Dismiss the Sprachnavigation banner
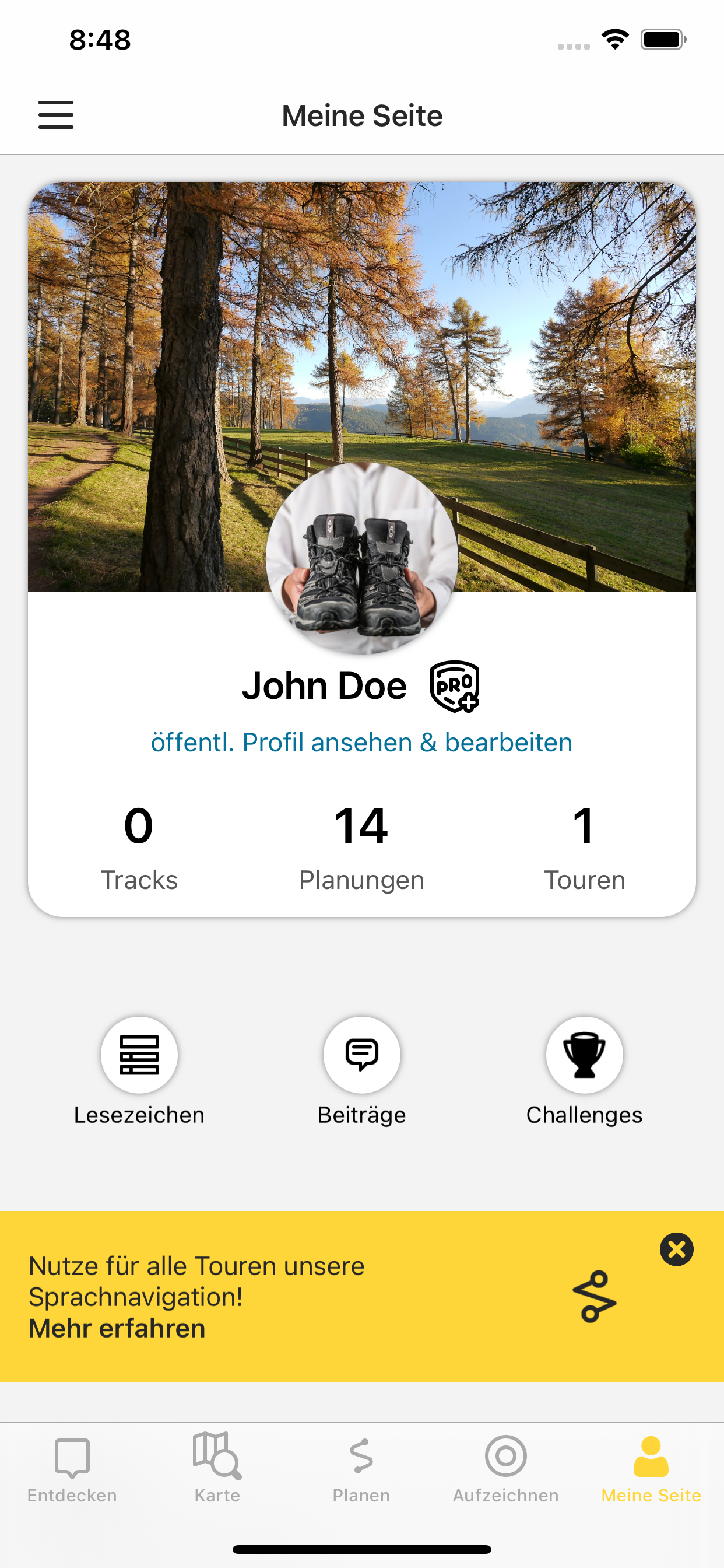The height and width of the screenshot is (1568, 724). (x=677, y=1249)
